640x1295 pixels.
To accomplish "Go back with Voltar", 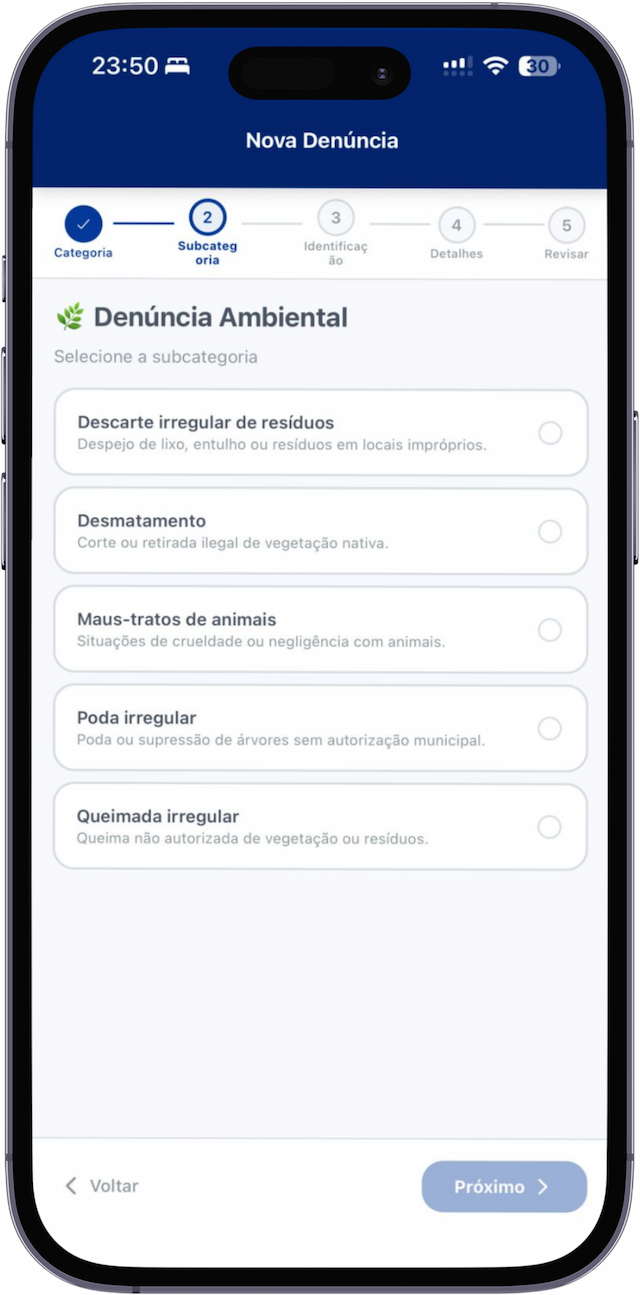I will coord(102,1186).
